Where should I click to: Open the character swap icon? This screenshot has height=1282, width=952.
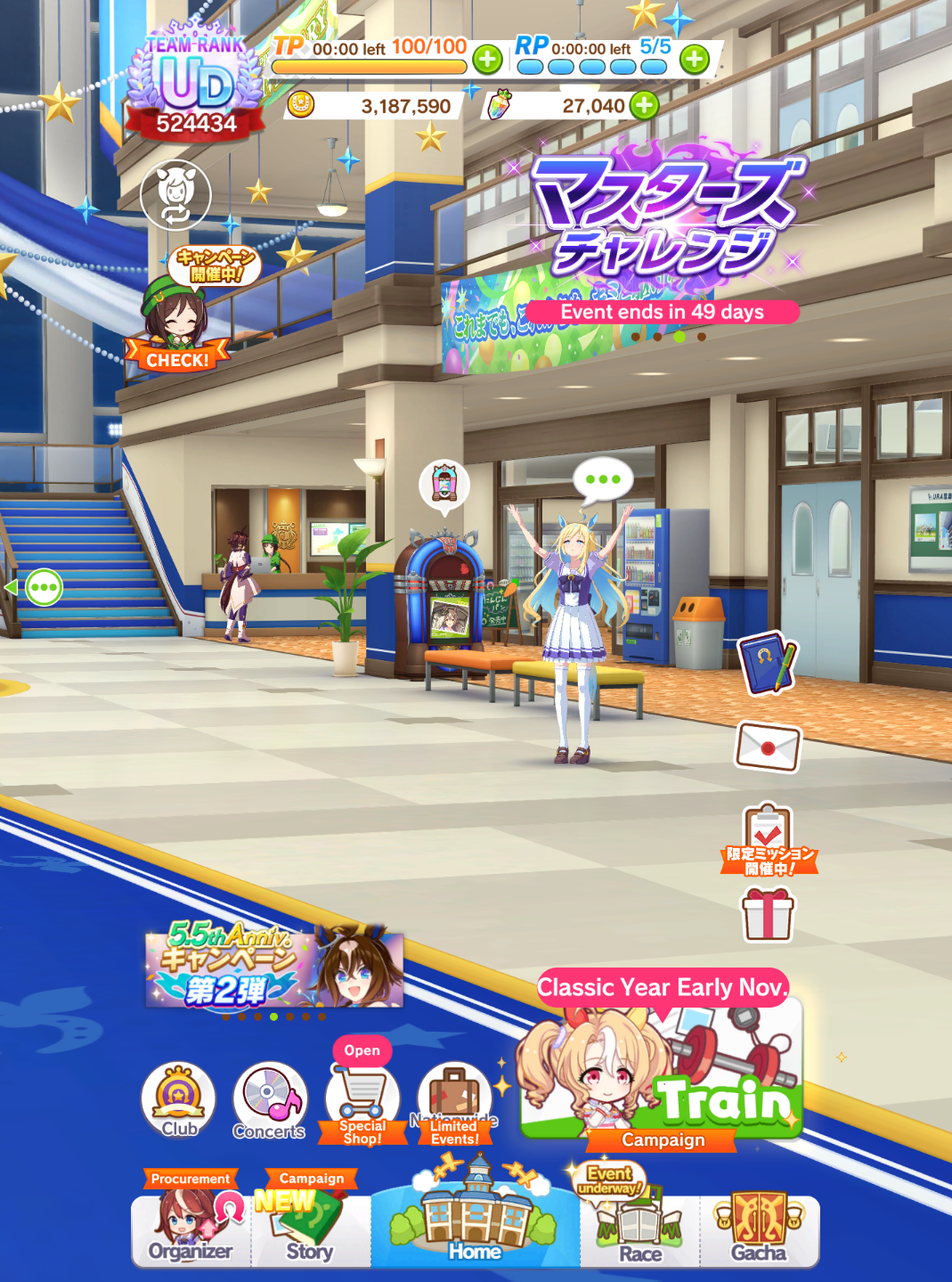click(x=175, y=194)
